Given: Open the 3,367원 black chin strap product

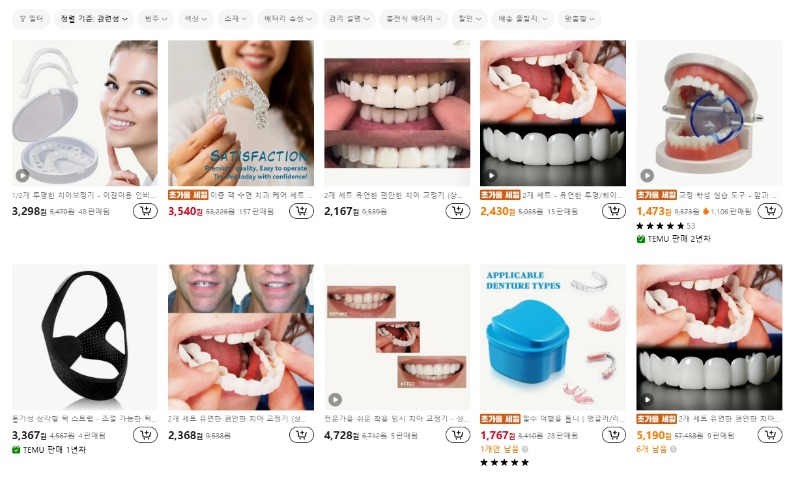Looking at the screenshot, I should click(x=84, y=337).
